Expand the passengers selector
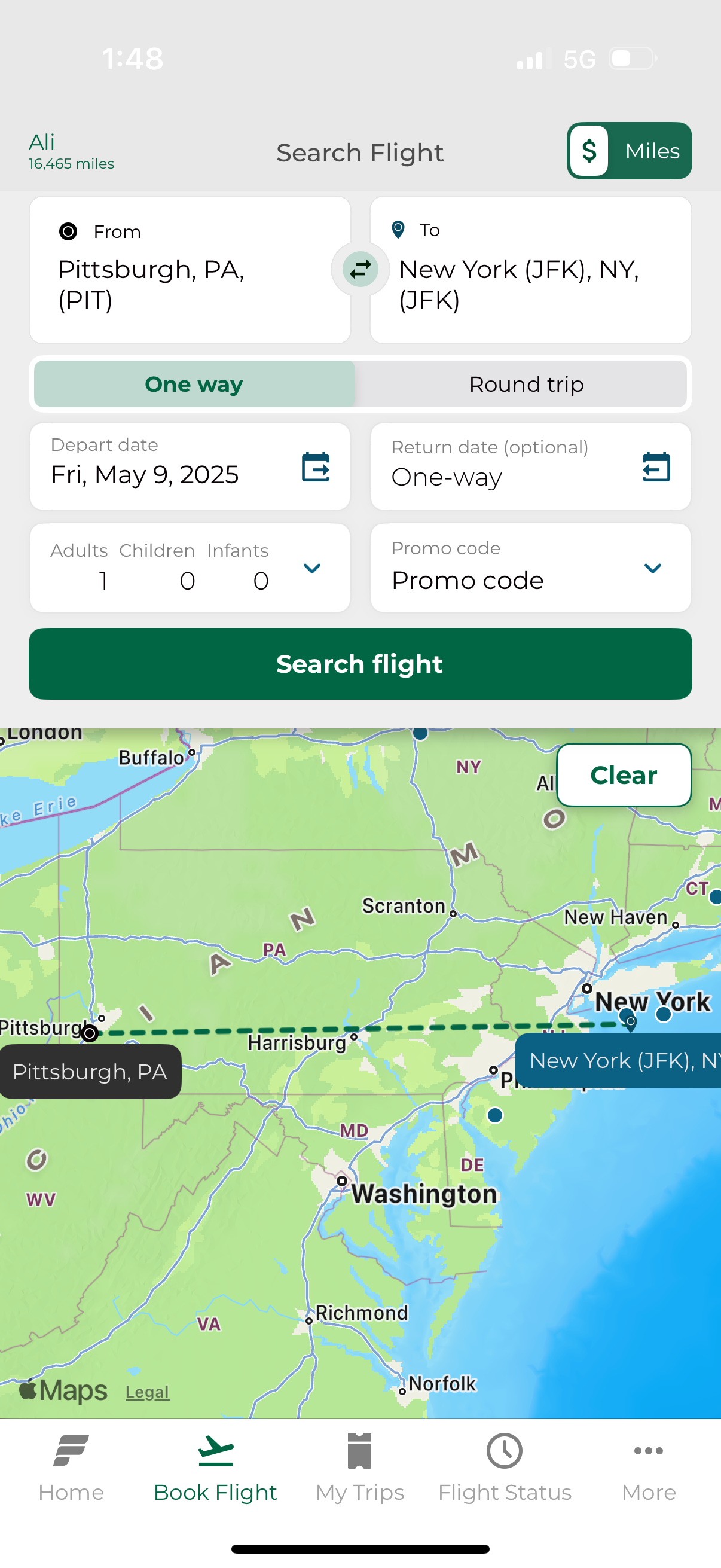Image resolution: width=721 pixels, height=1568 pixels. point(312,569)
